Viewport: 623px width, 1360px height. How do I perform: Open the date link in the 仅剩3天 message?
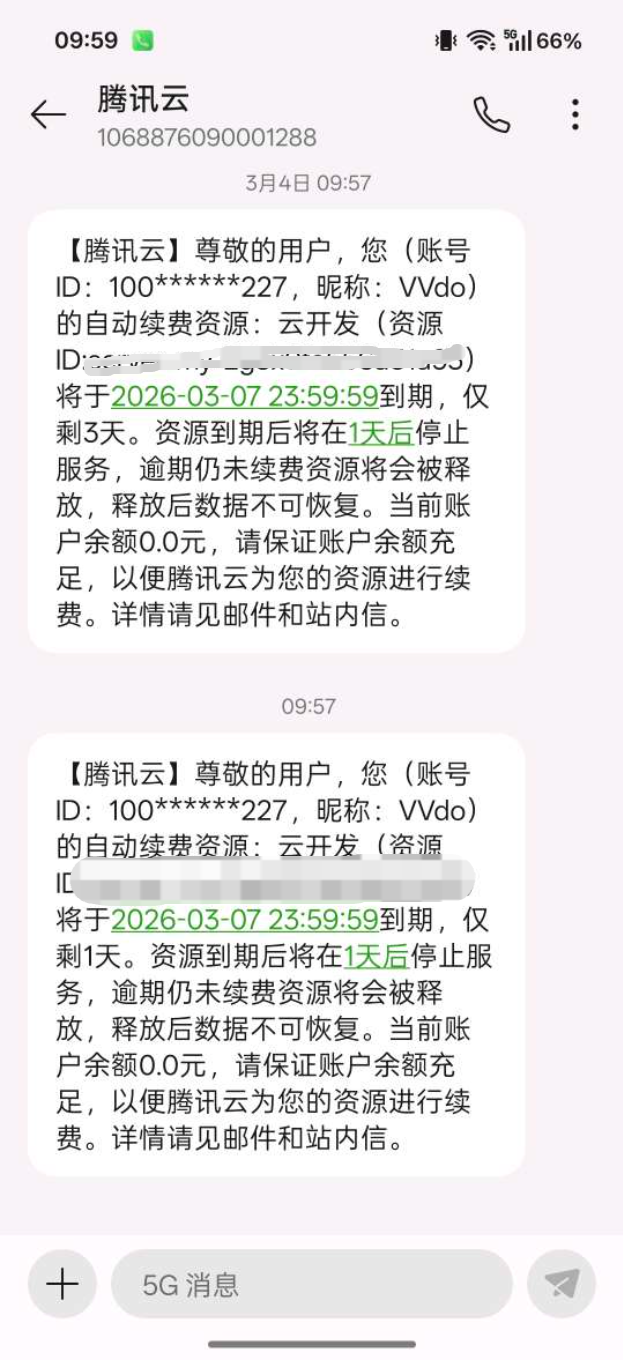point(245,396)
